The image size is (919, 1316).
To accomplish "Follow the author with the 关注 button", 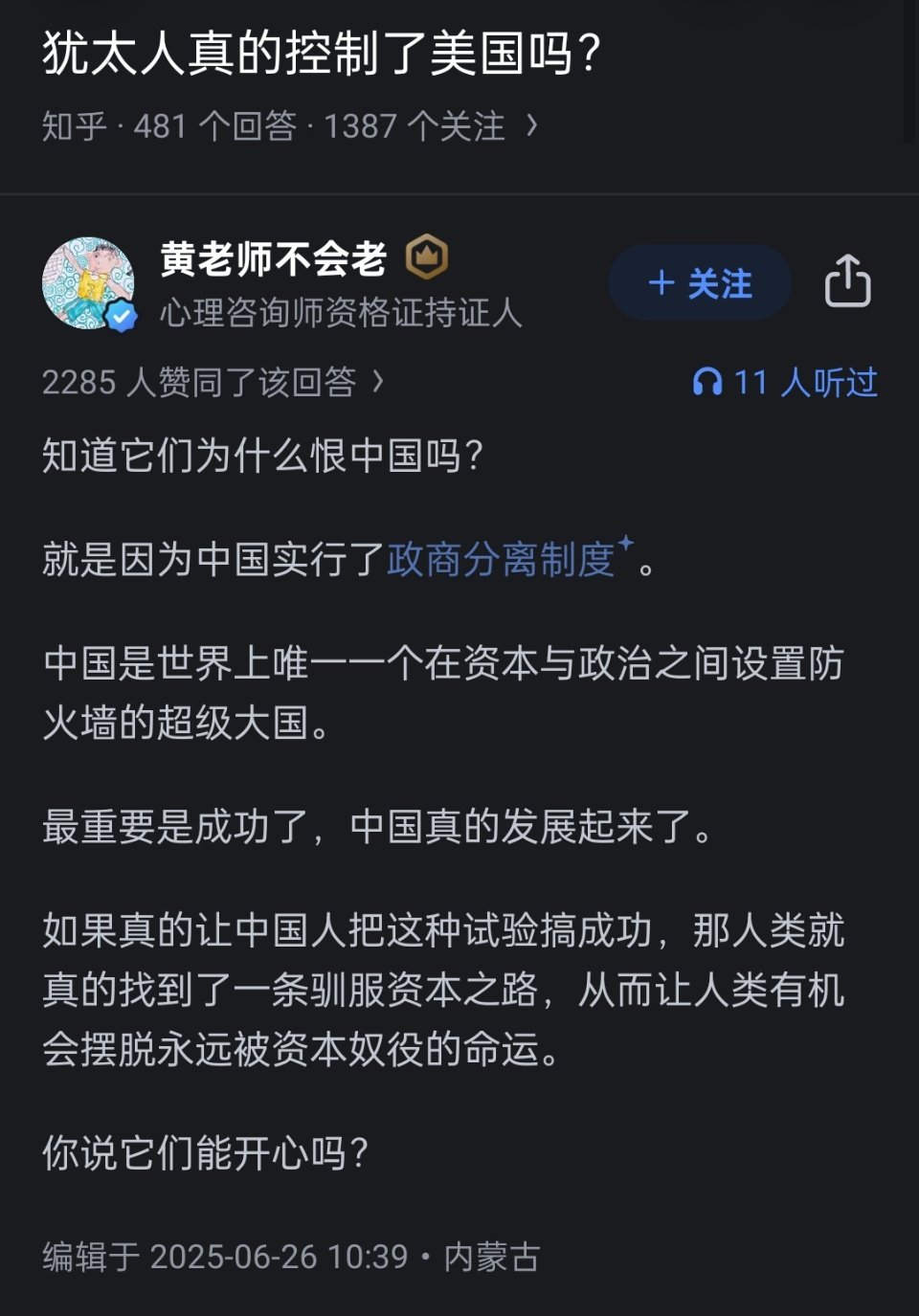I will (698, 283).
